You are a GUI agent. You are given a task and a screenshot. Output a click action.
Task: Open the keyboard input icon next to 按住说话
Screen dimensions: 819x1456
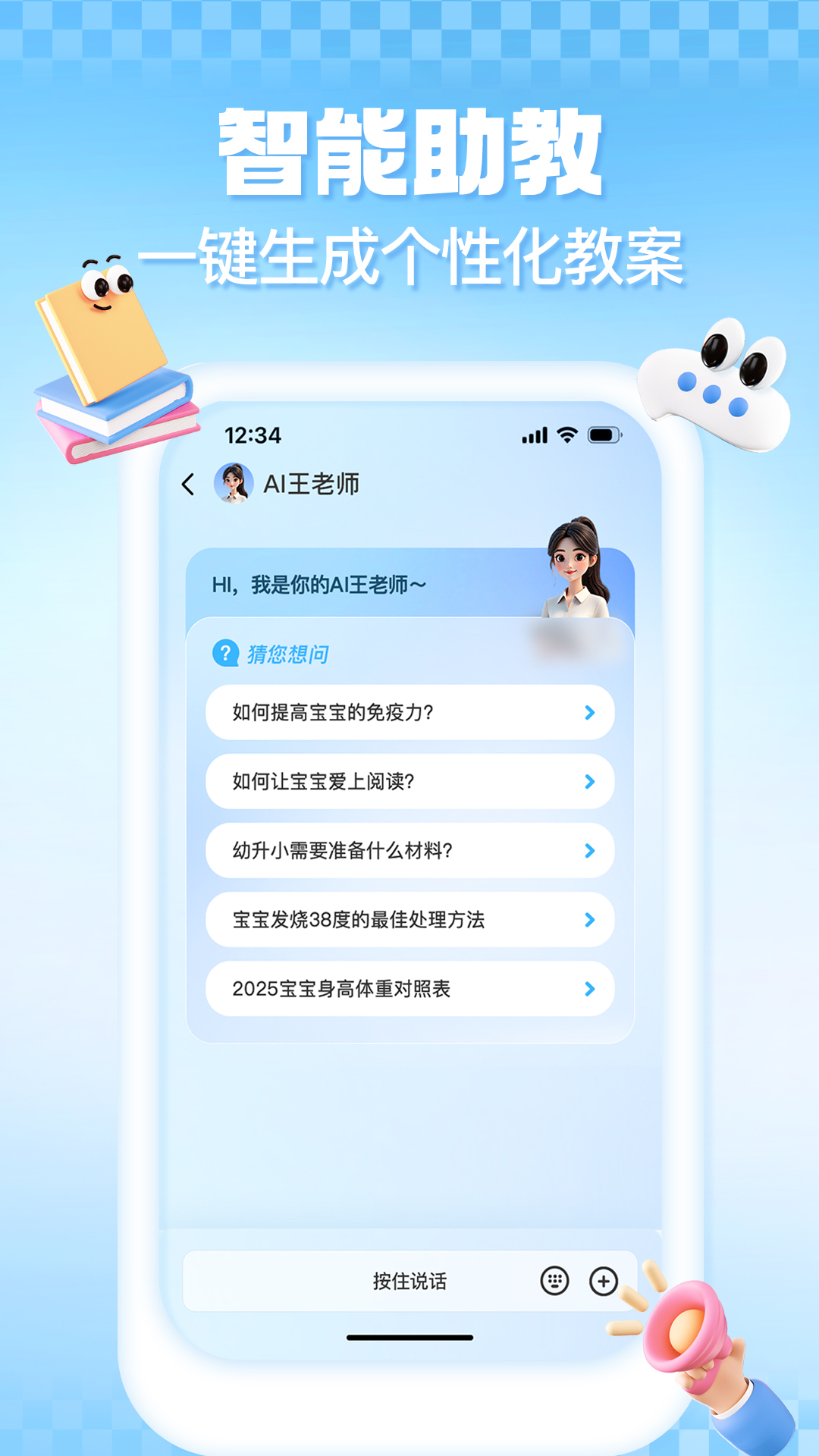click(x=554, y=1282)
